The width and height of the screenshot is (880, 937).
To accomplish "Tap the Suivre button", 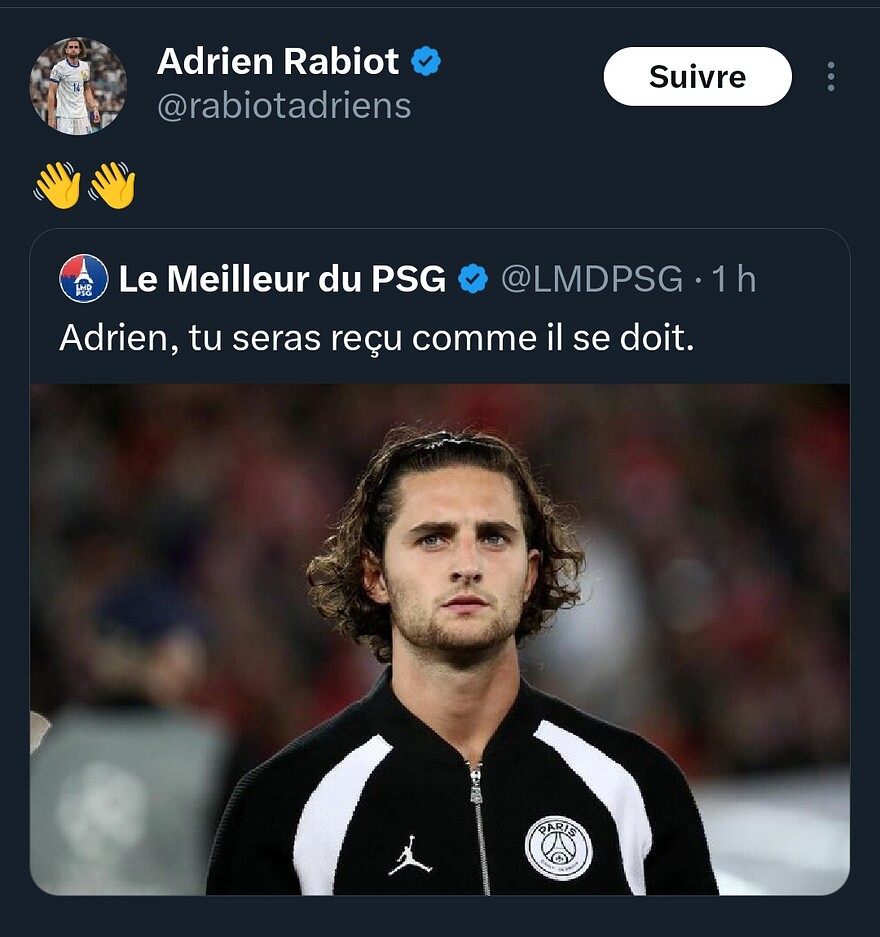I will (x=697, y=77).
